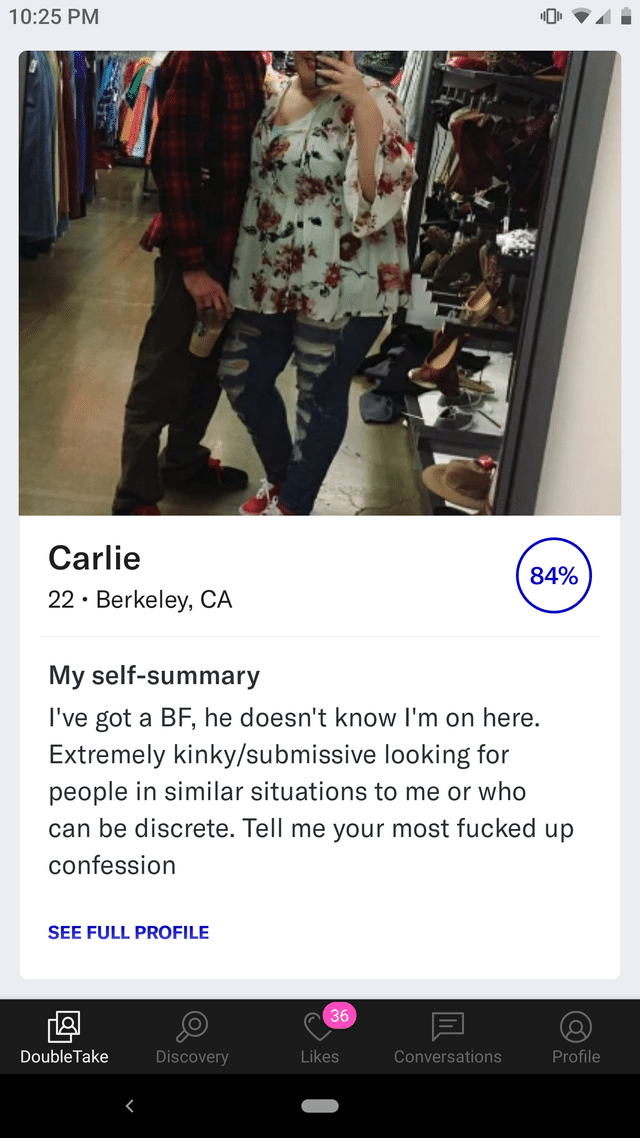
Task: Open the See Full Profile link
Action: 128,932
